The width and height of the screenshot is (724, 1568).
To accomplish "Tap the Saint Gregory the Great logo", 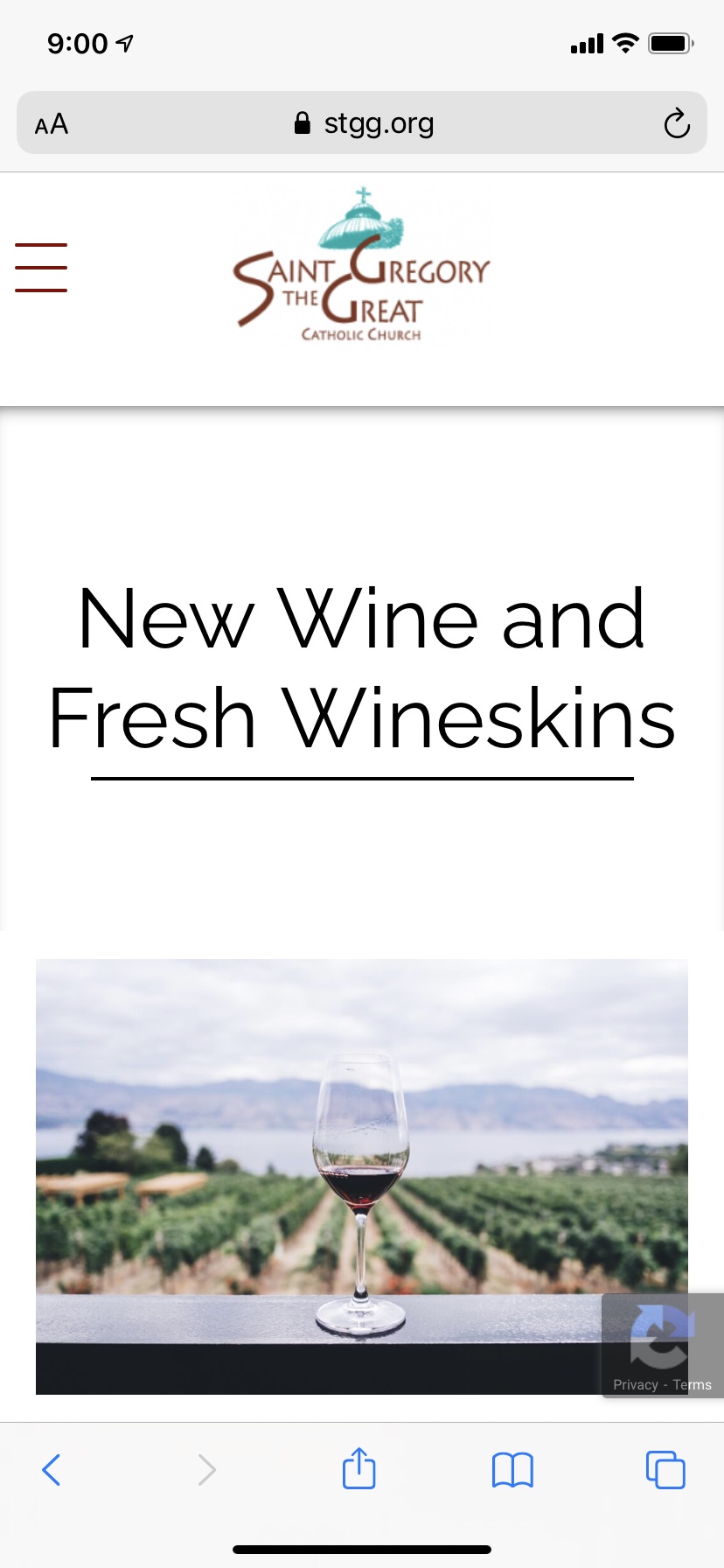I will click(x=361, y=267).
